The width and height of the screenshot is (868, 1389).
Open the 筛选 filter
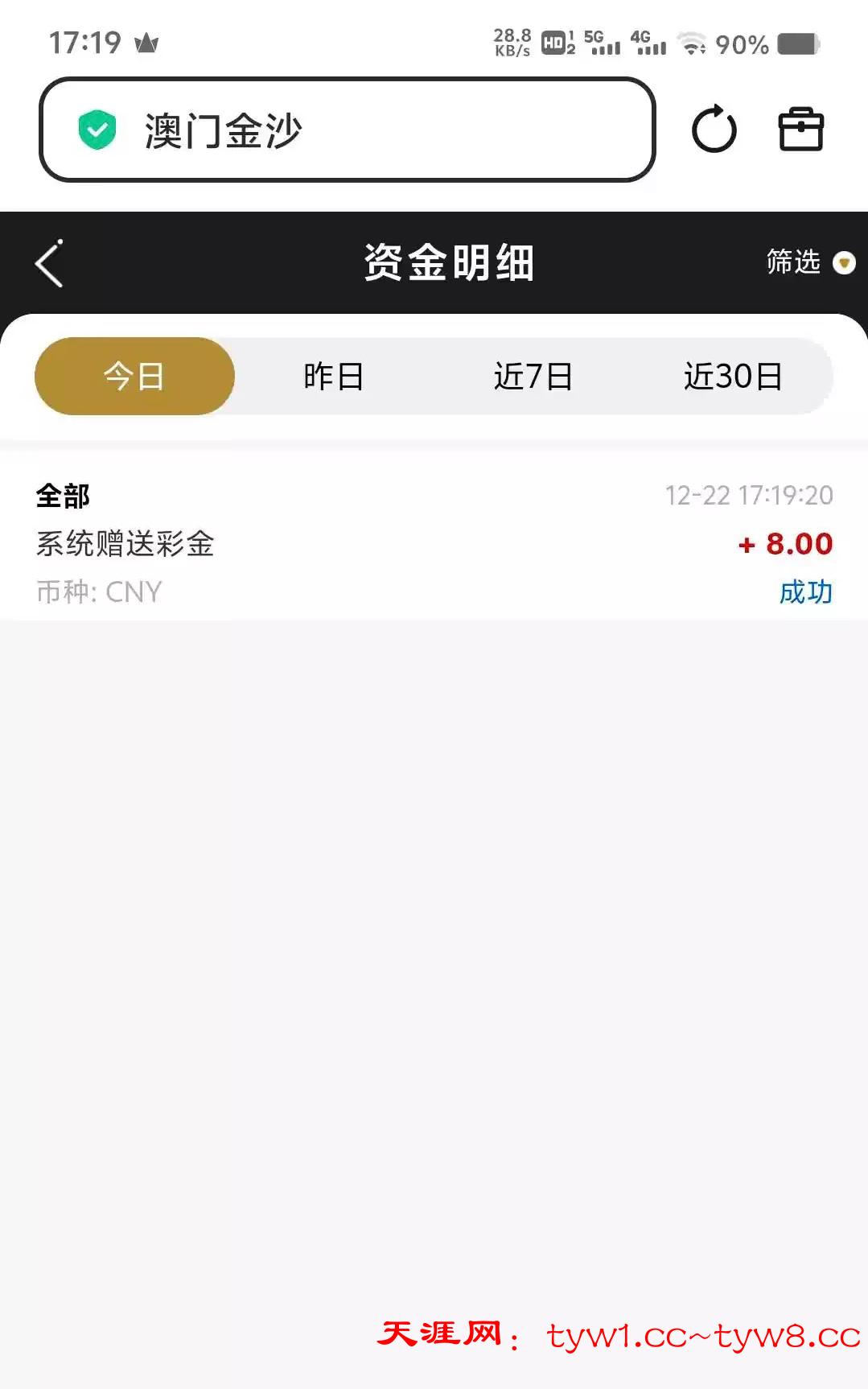coord(808,262)
